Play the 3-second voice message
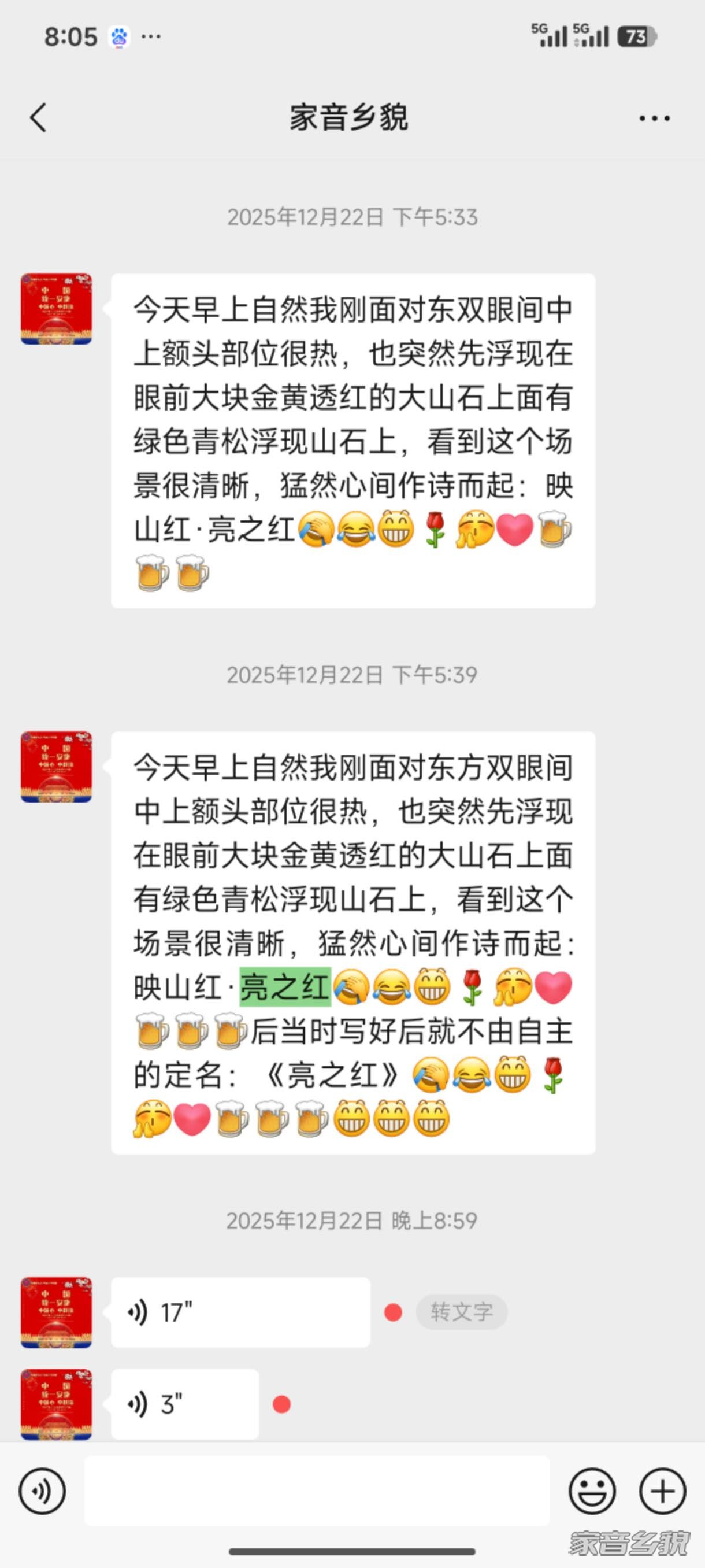 184,1405
